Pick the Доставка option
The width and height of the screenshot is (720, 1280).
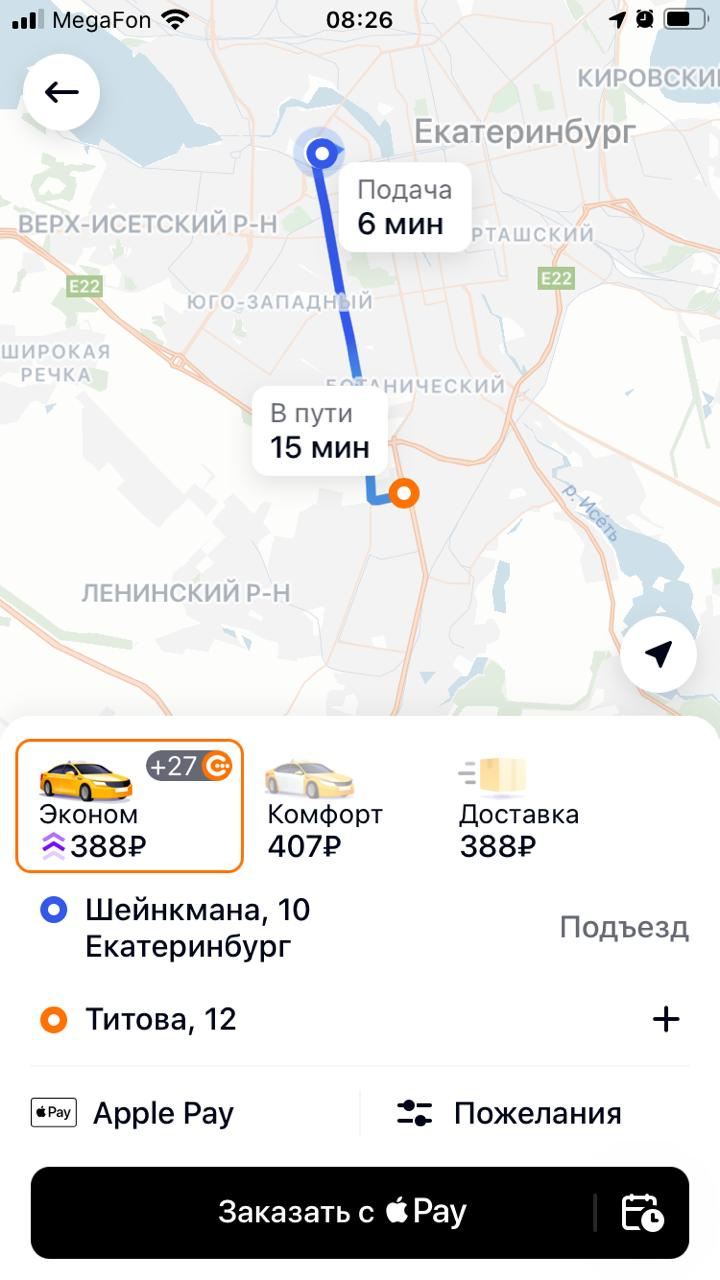point(519,807)
